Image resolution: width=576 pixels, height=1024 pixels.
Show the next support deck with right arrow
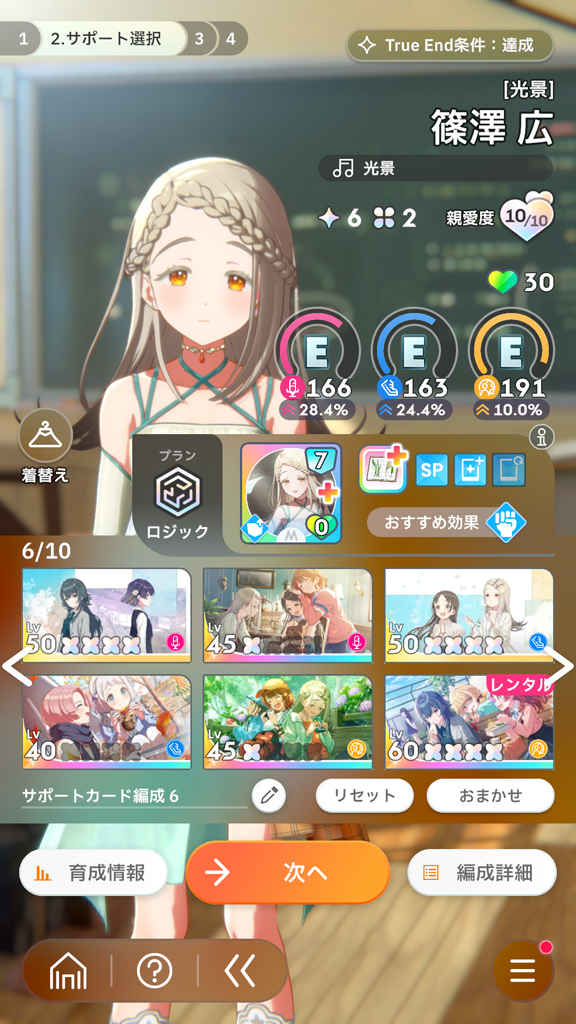click(x=559, y=666)
